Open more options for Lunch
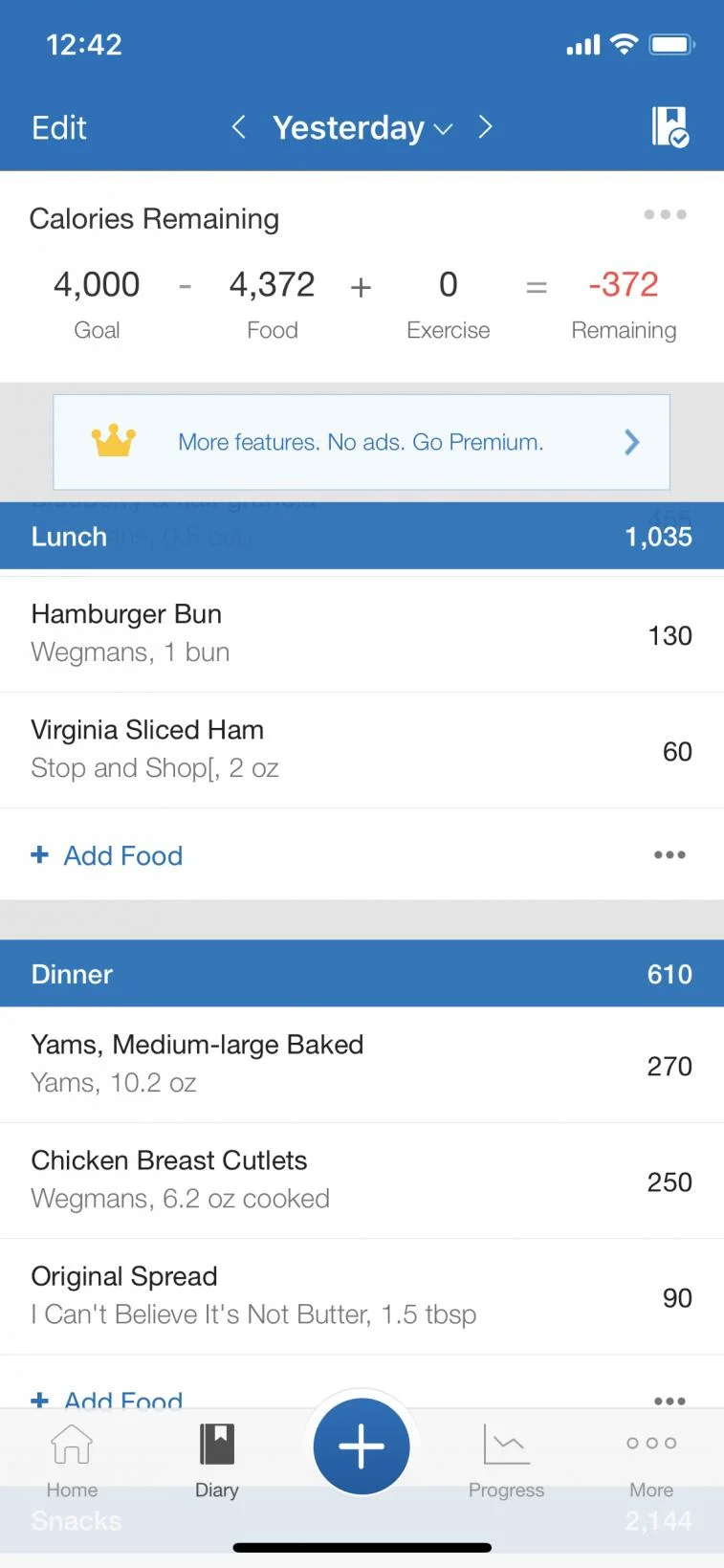Viewport: 724px width, 1568px height. click(669, 854)
